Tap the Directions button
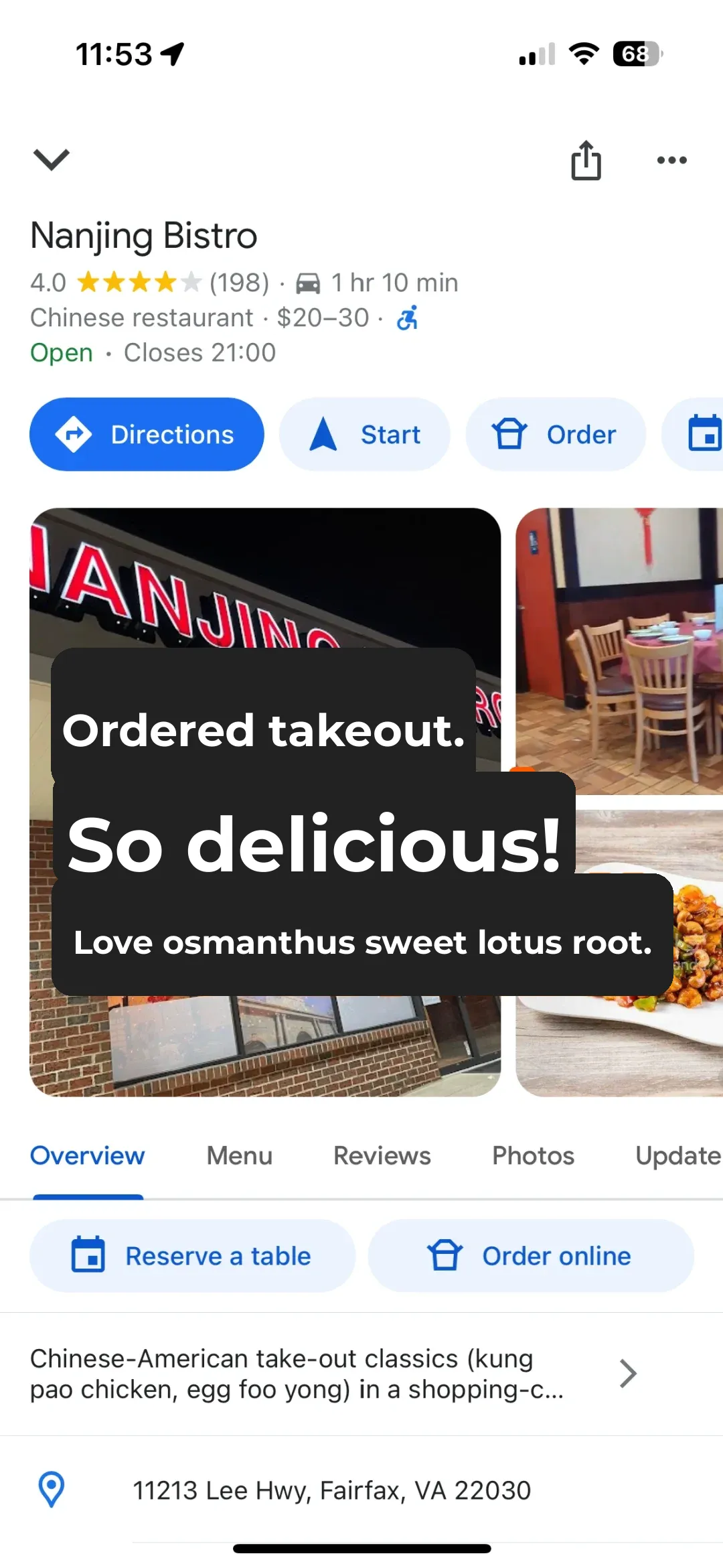The height and width of the screenshot is (1568, 723). [146, 434]
